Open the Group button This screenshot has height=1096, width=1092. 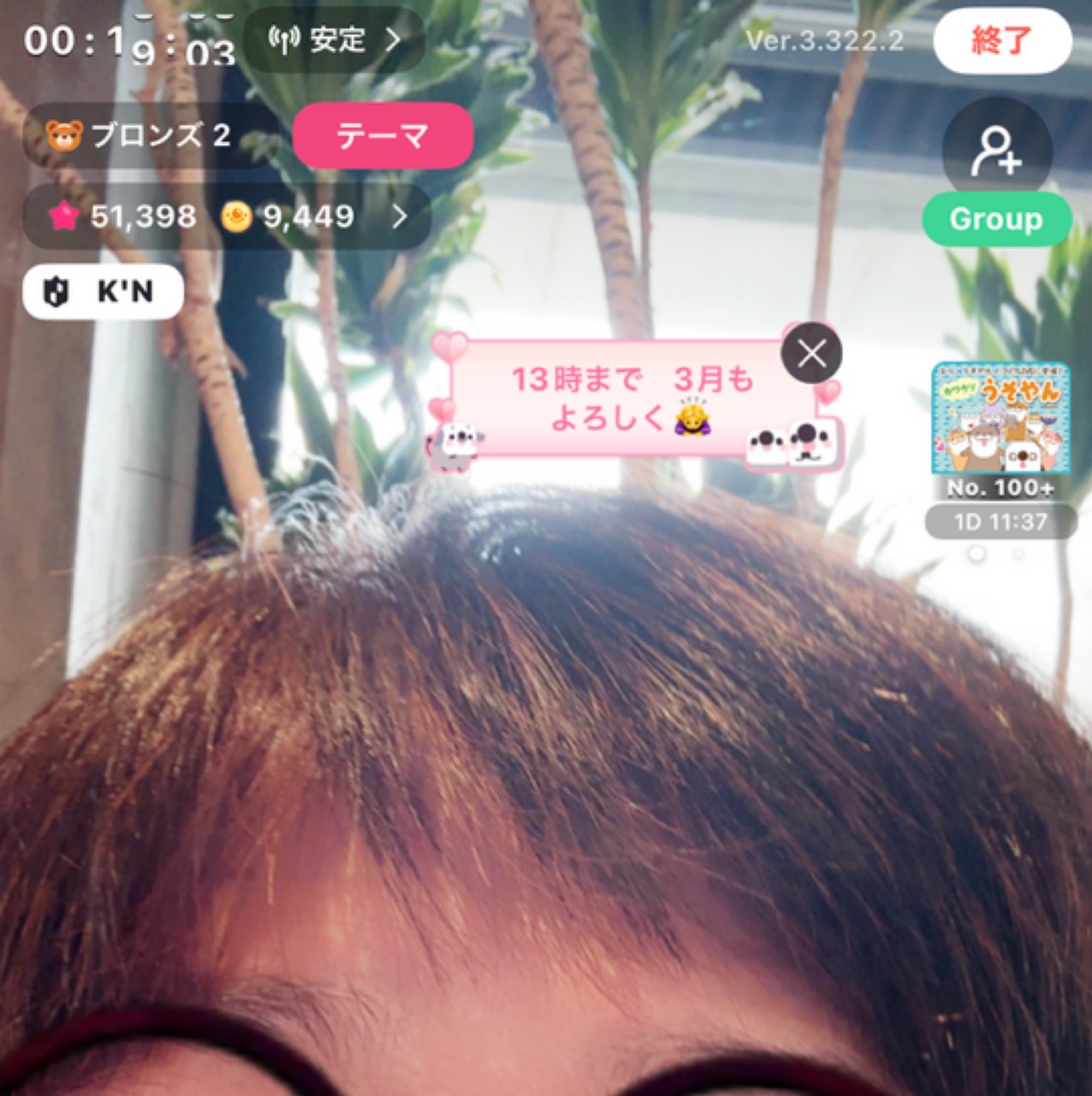(996, 220)
